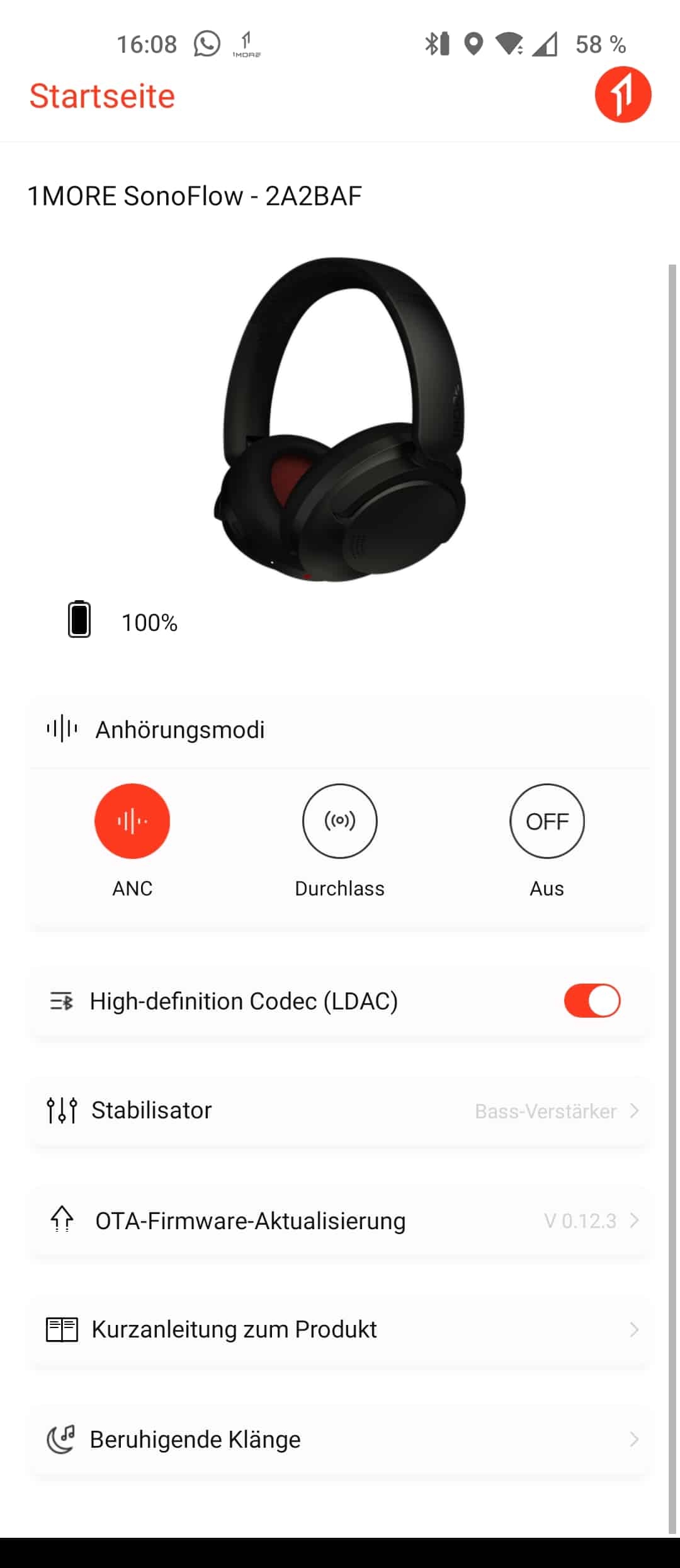Switch to Durchlass mode
Viewport: 680px width, 1568px height.
point(339,821)
